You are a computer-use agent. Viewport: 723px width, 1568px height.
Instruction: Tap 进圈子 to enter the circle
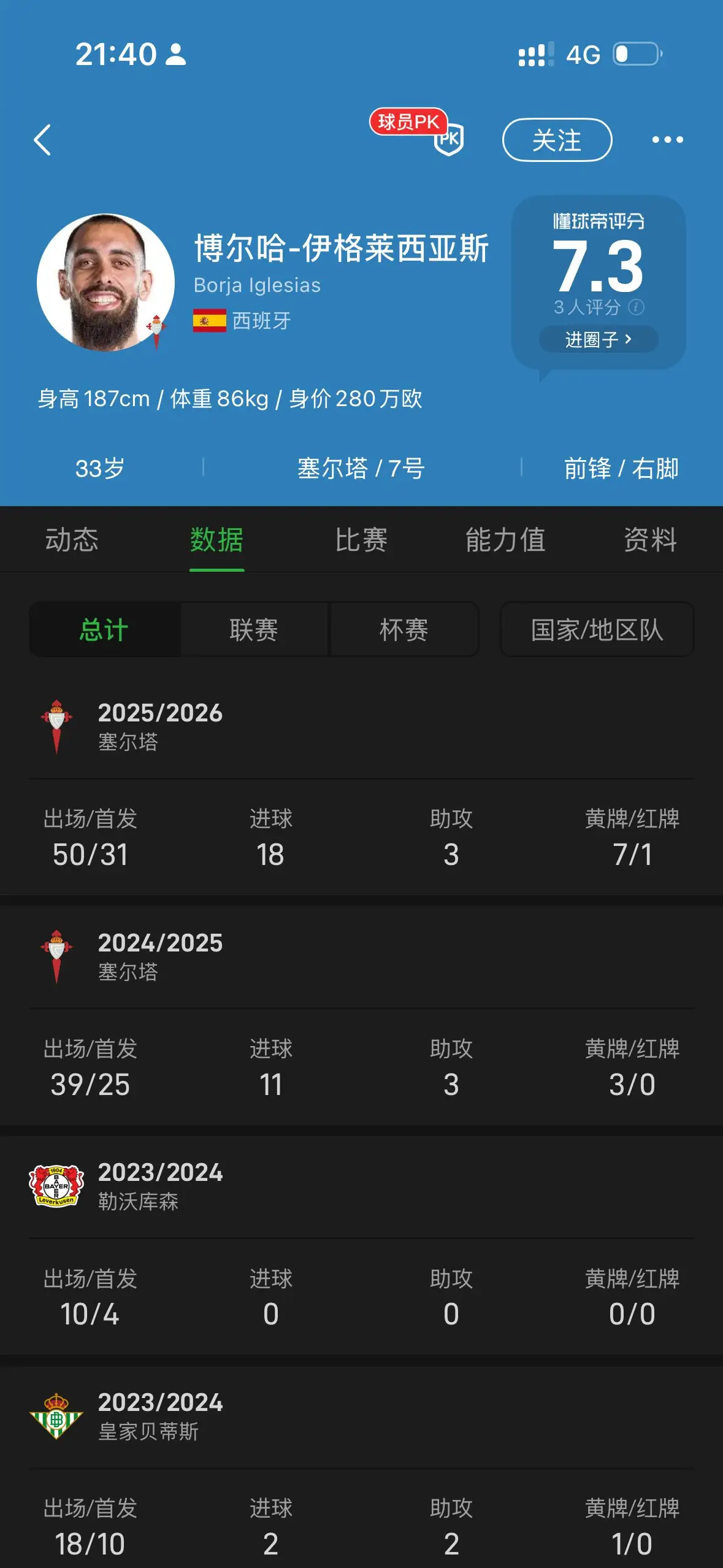coord(599,339)
